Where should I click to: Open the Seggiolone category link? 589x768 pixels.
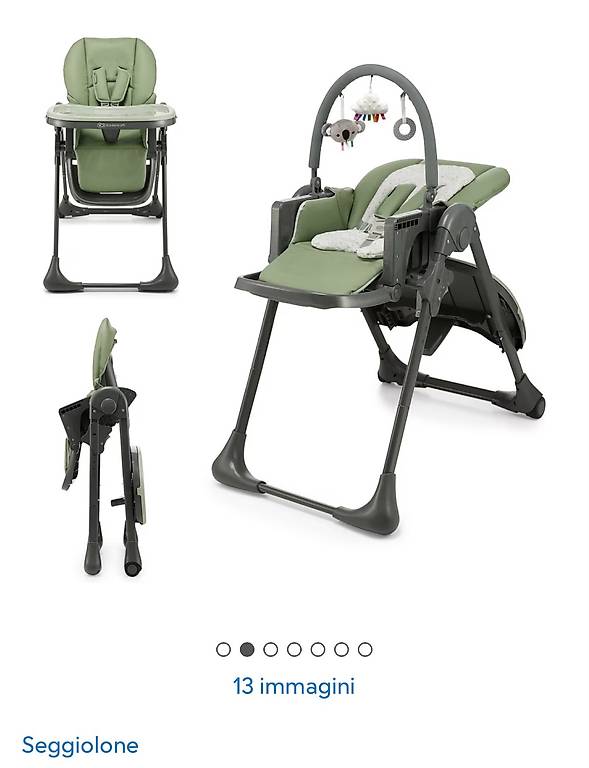[x=80, y=746]
